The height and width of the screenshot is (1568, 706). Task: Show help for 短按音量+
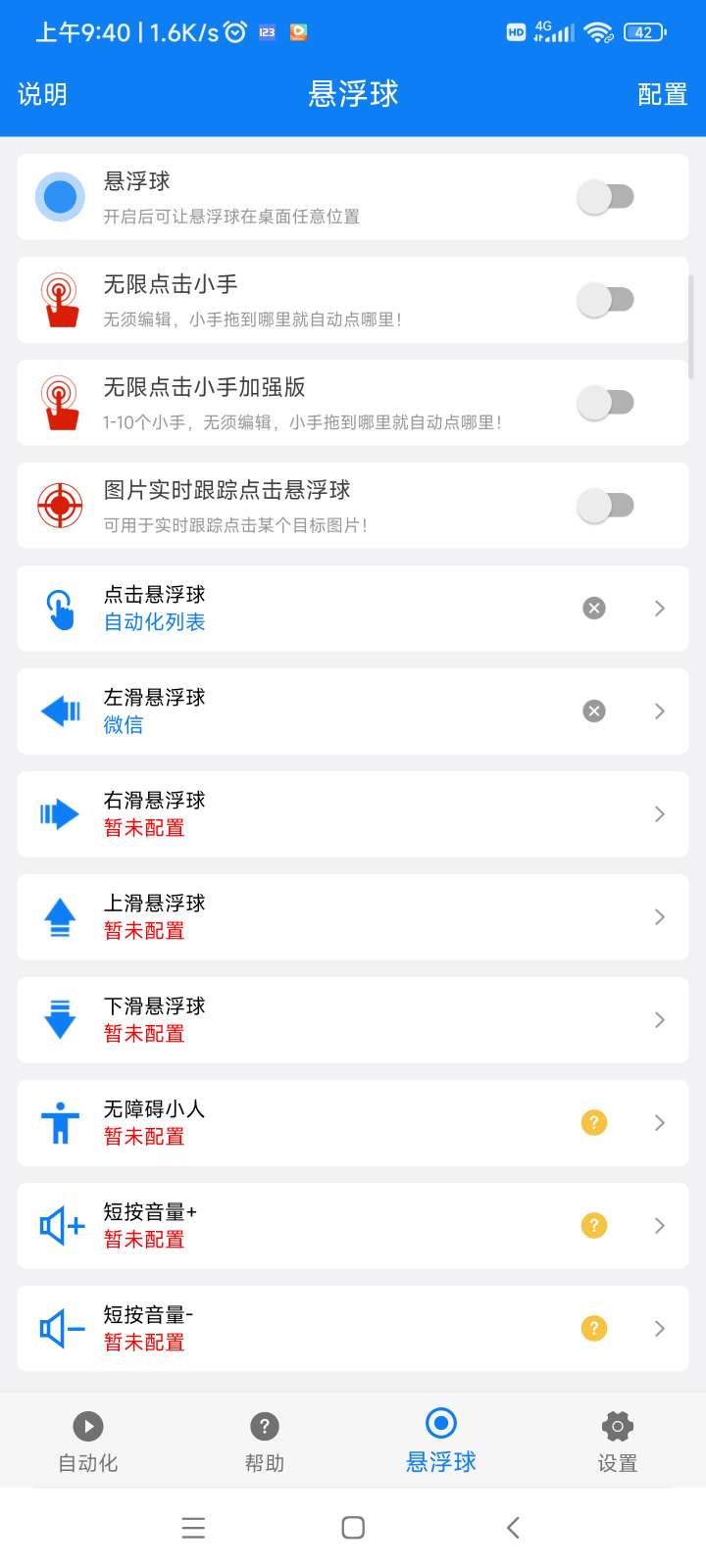[594, 1226]
